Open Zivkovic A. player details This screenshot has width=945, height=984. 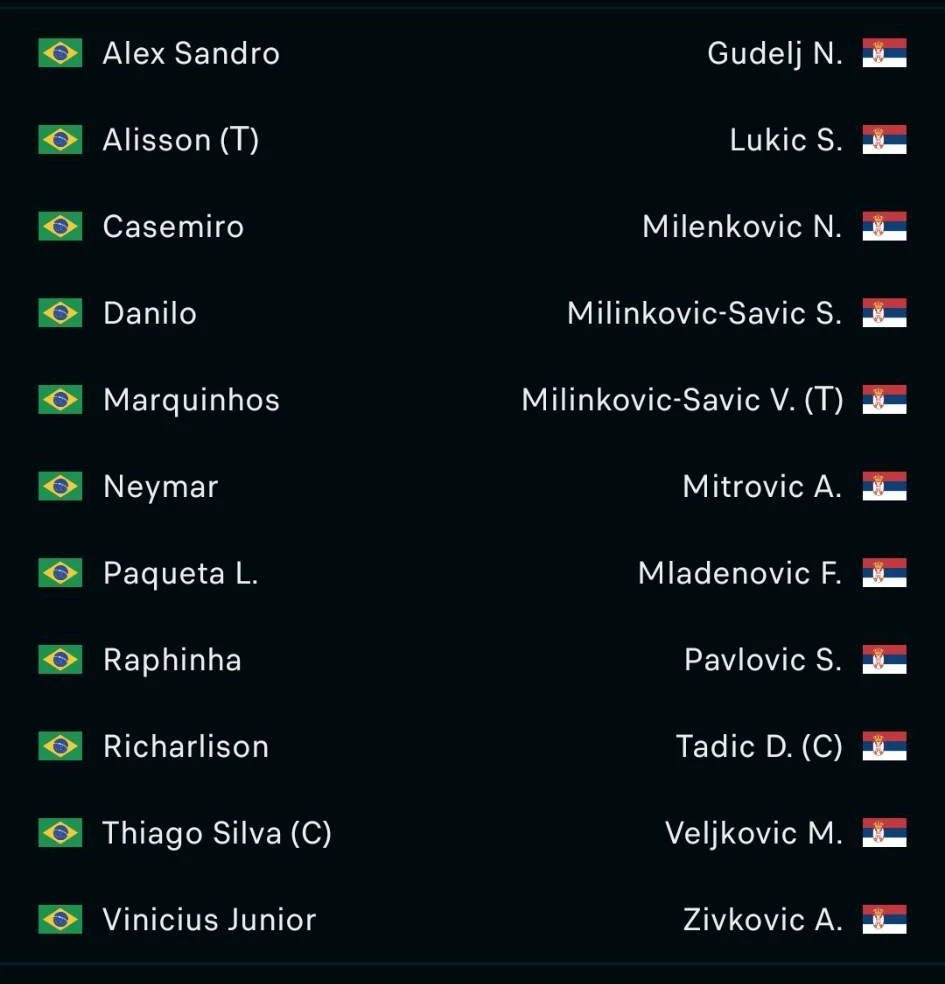coord(762,920)
